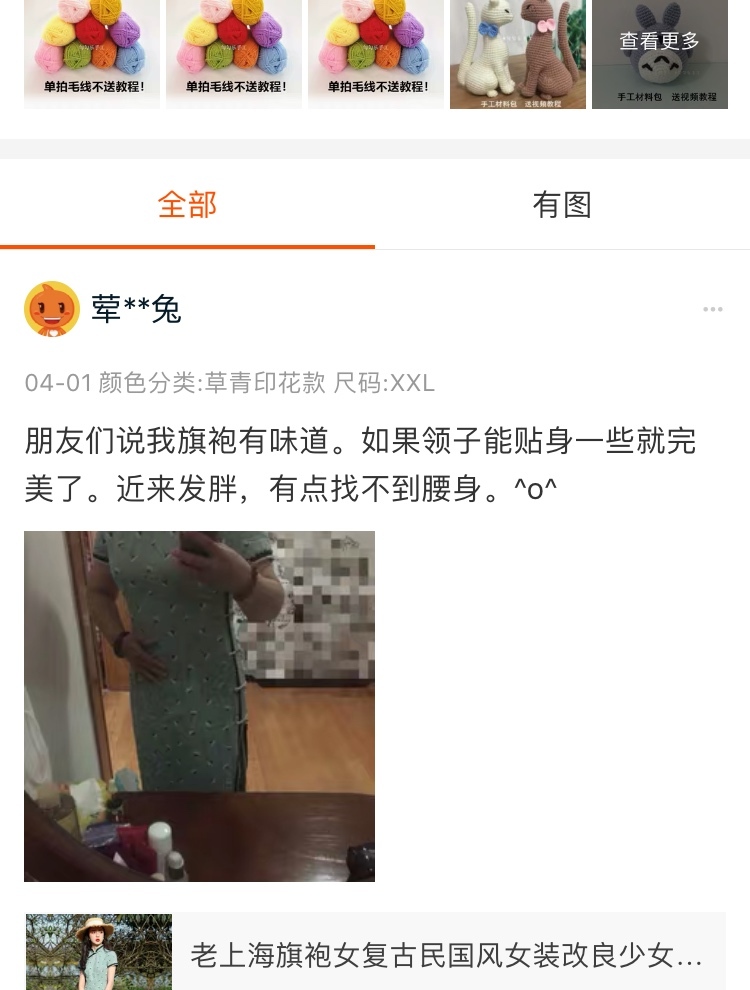View the reviewer's qipao photo full size
The height and width of the screenshot is (990, 750).
click(199, 705)
